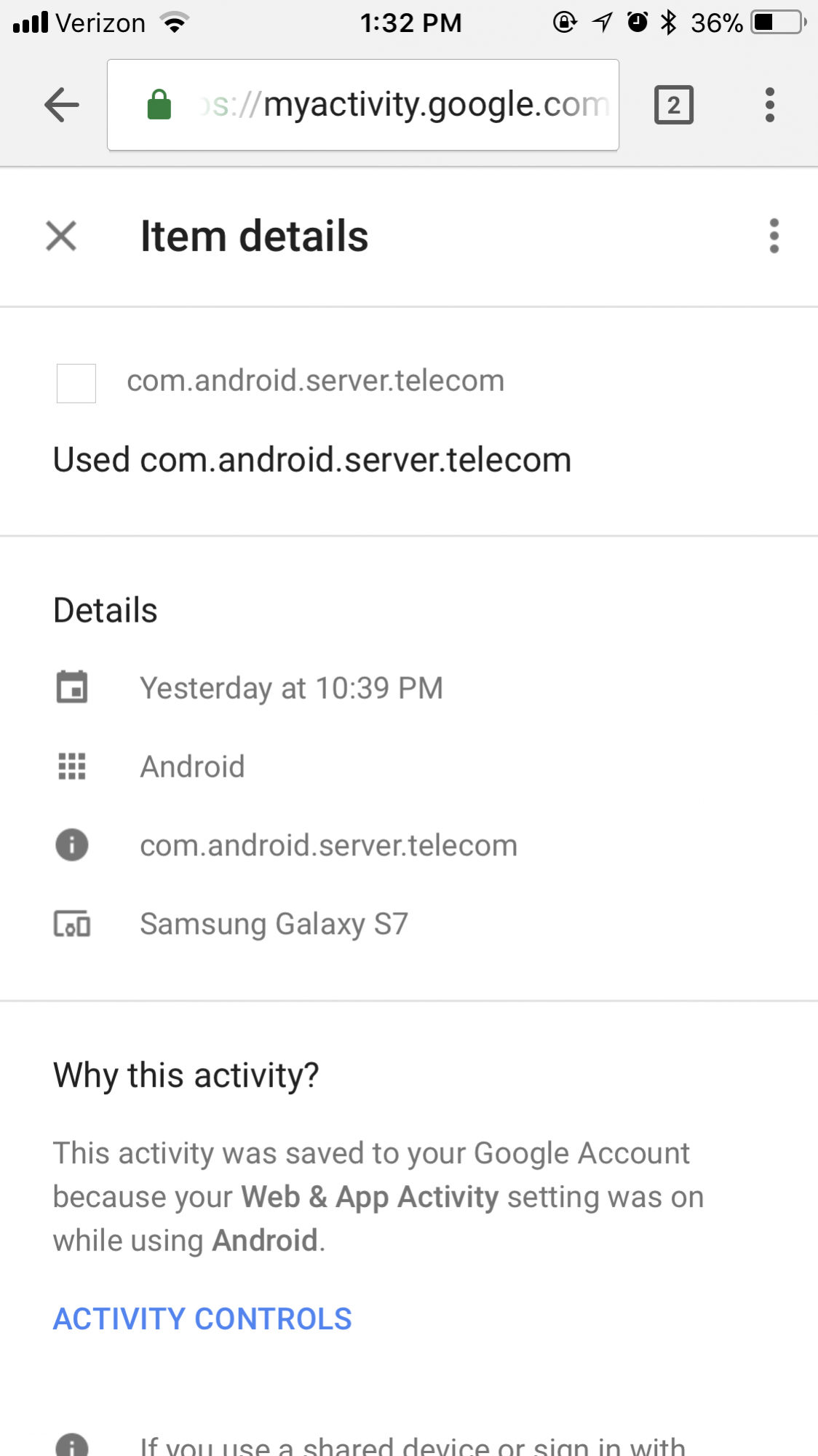Tap the myactivity.google.com address bar
The height and width of the screenshot is (1456, 818).
363,105
